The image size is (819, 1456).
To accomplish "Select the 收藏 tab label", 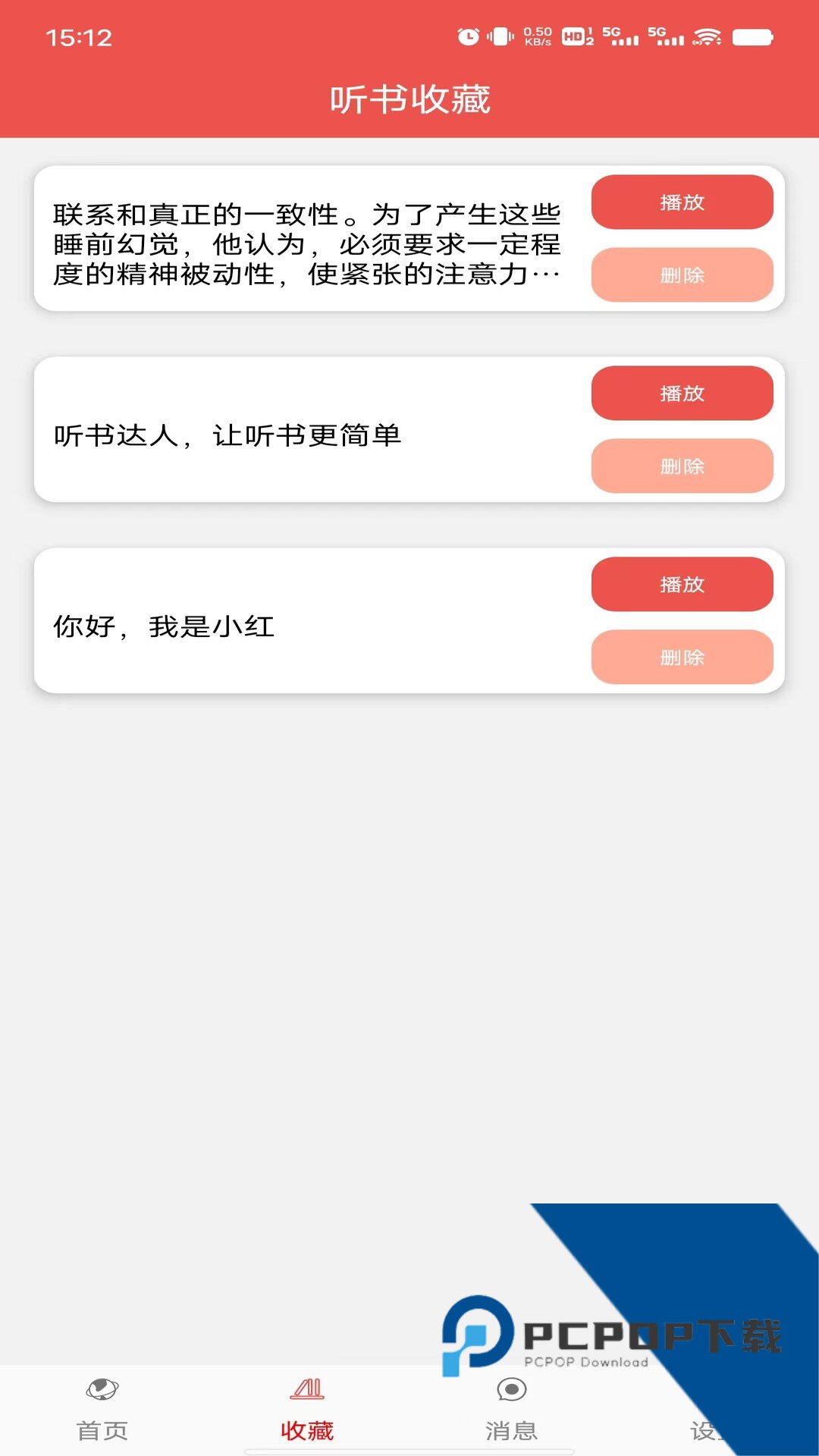I will (x=307, y=1432).
